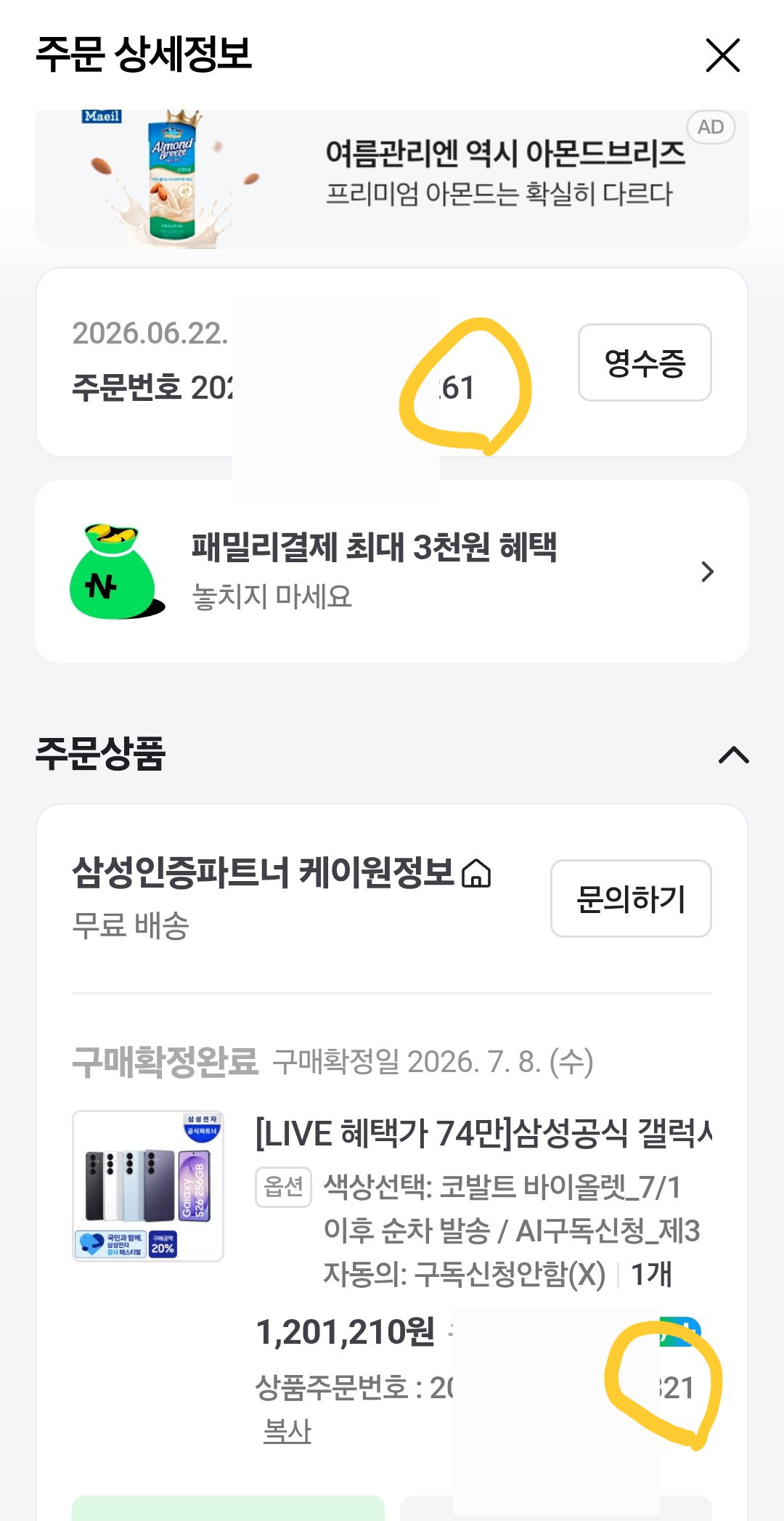
Task: Copy the product order number with 복사
Action: pyautogui.click(x=287, y=1431)
